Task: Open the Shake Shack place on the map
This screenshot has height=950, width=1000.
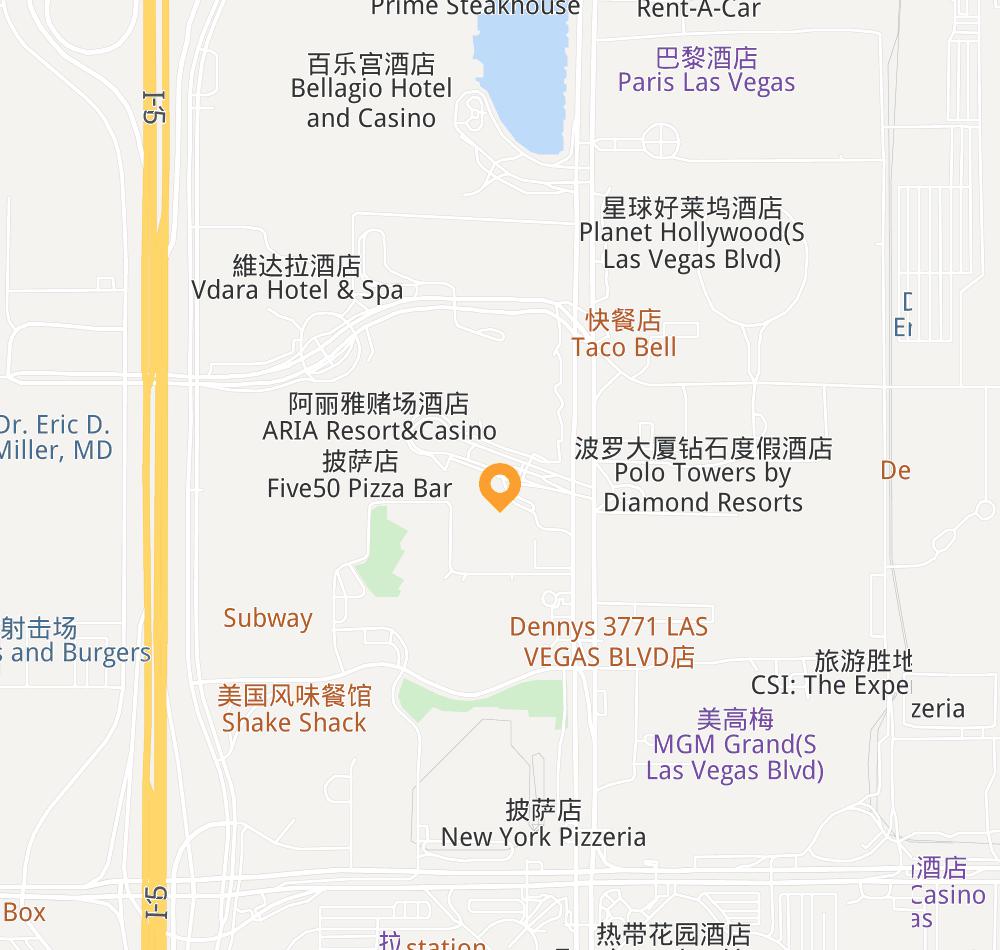Action: click(x=294, y=722)
